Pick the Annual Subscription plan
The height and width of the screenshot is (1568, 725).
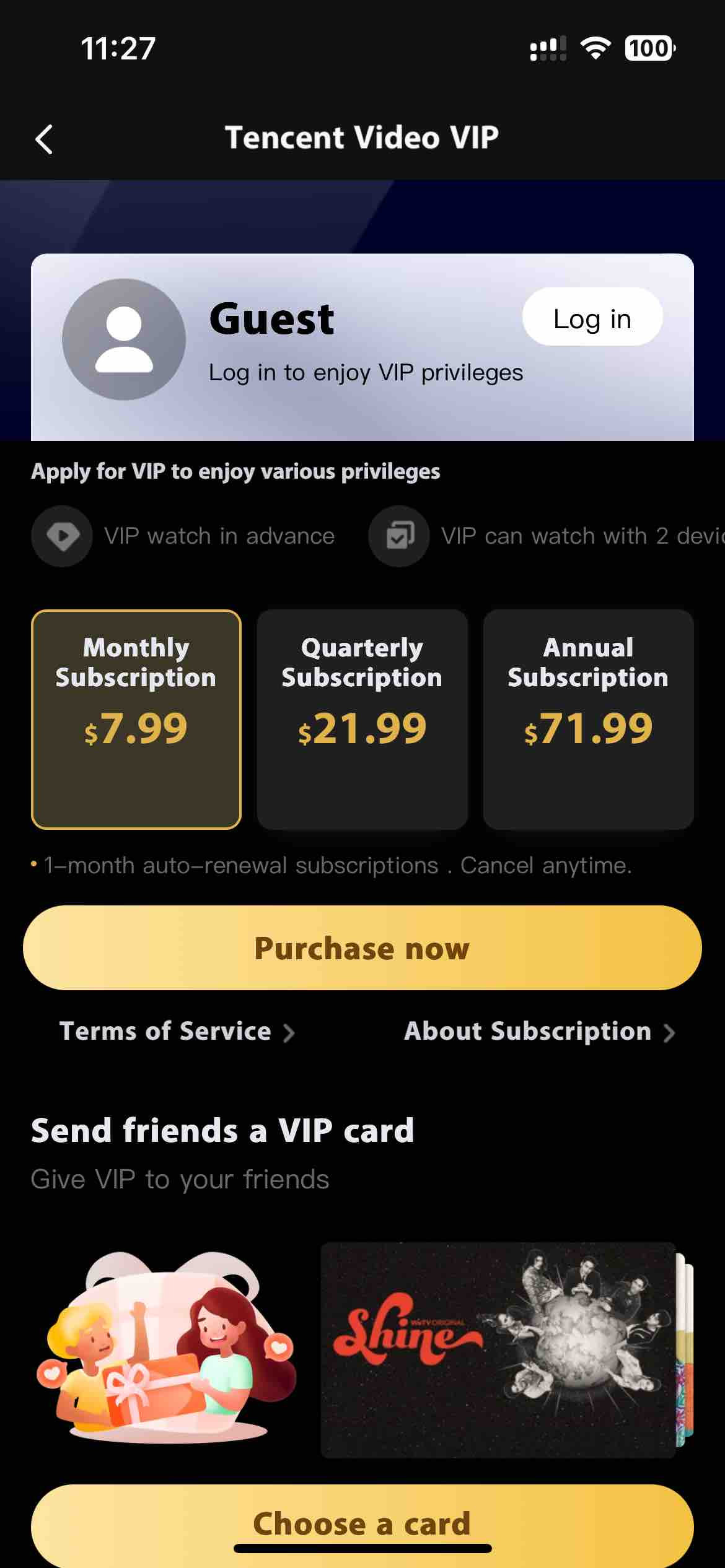[588, 719]
